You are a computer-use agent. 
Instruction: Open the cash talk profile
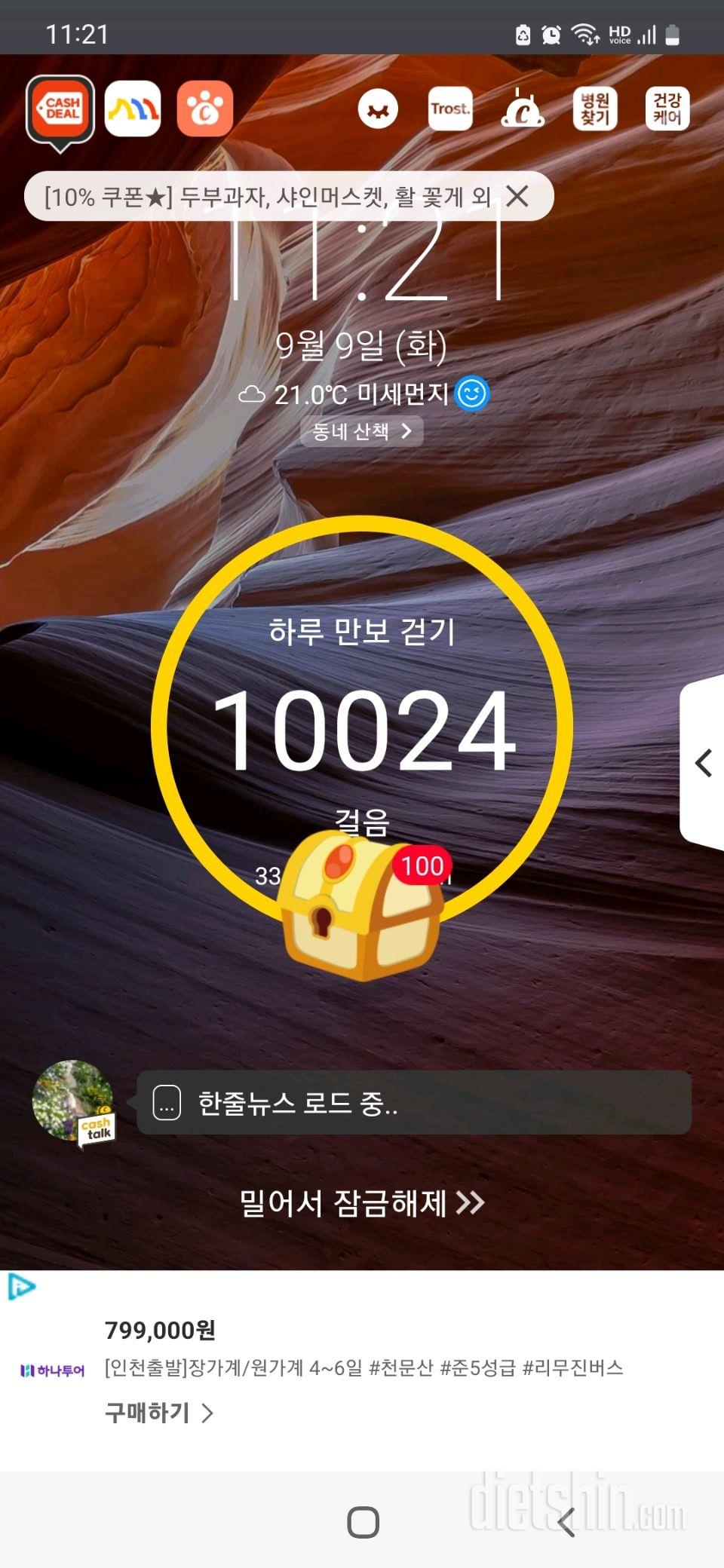(x=73, y=1101)
